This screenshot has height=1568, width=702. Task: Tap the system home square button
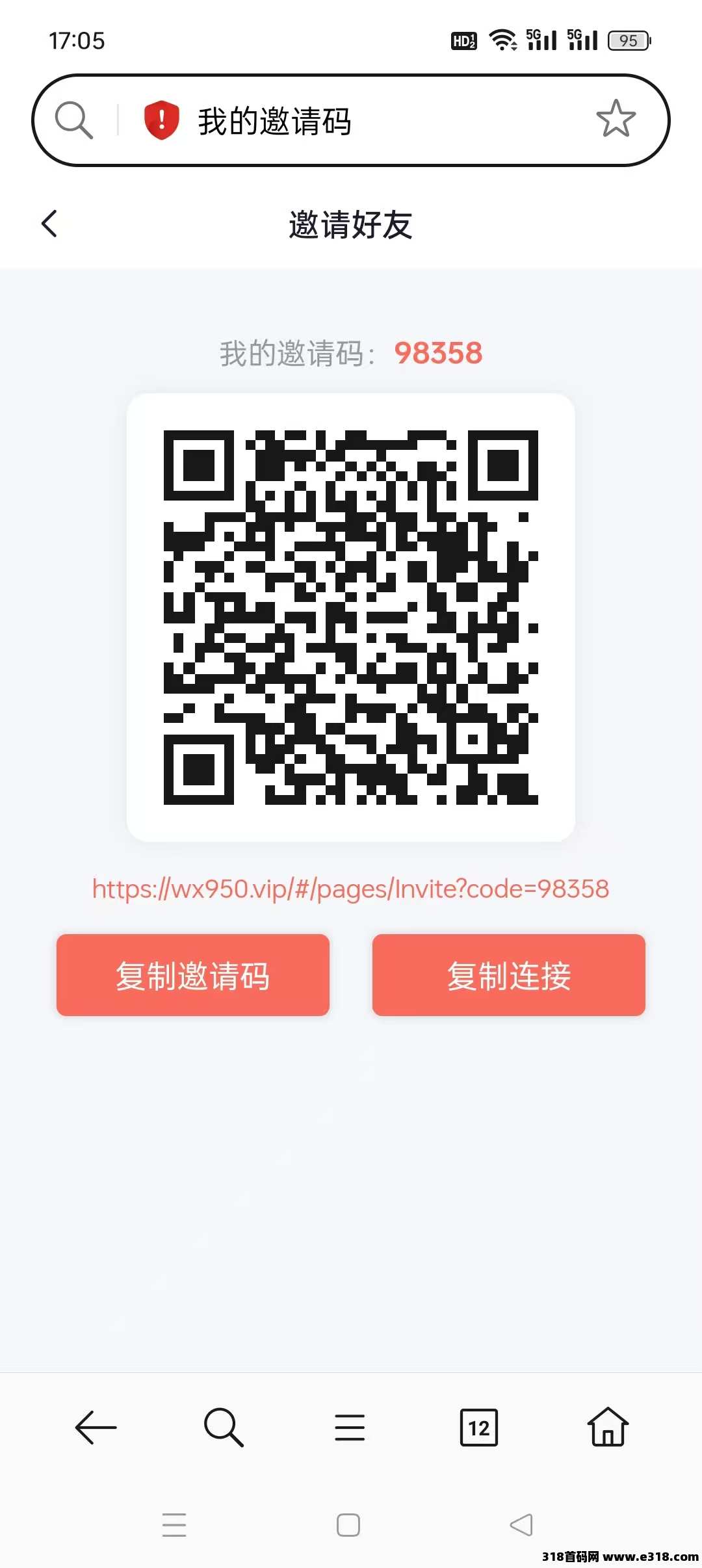click(x=348, y=1525)
